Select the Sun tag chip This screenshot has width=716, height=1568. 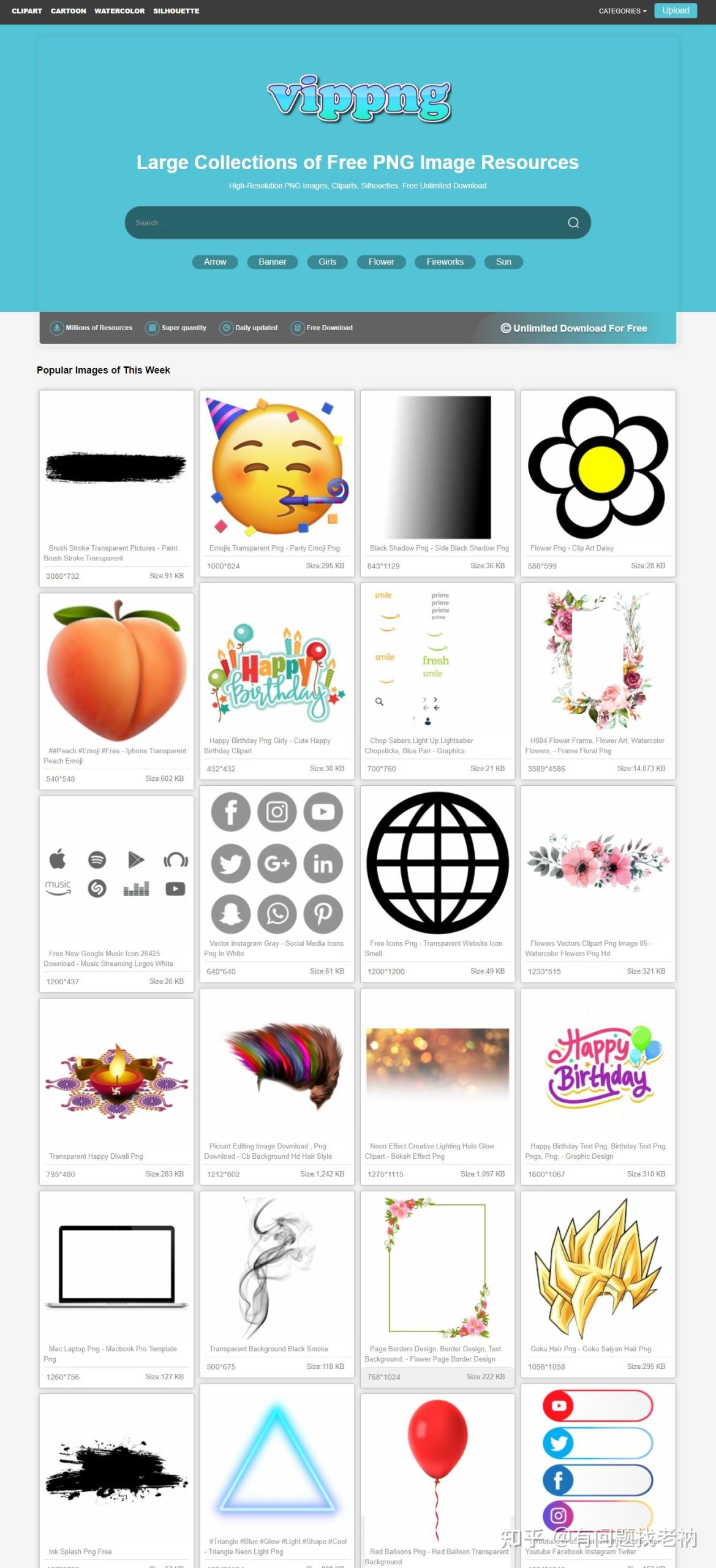tap(503, 262)
